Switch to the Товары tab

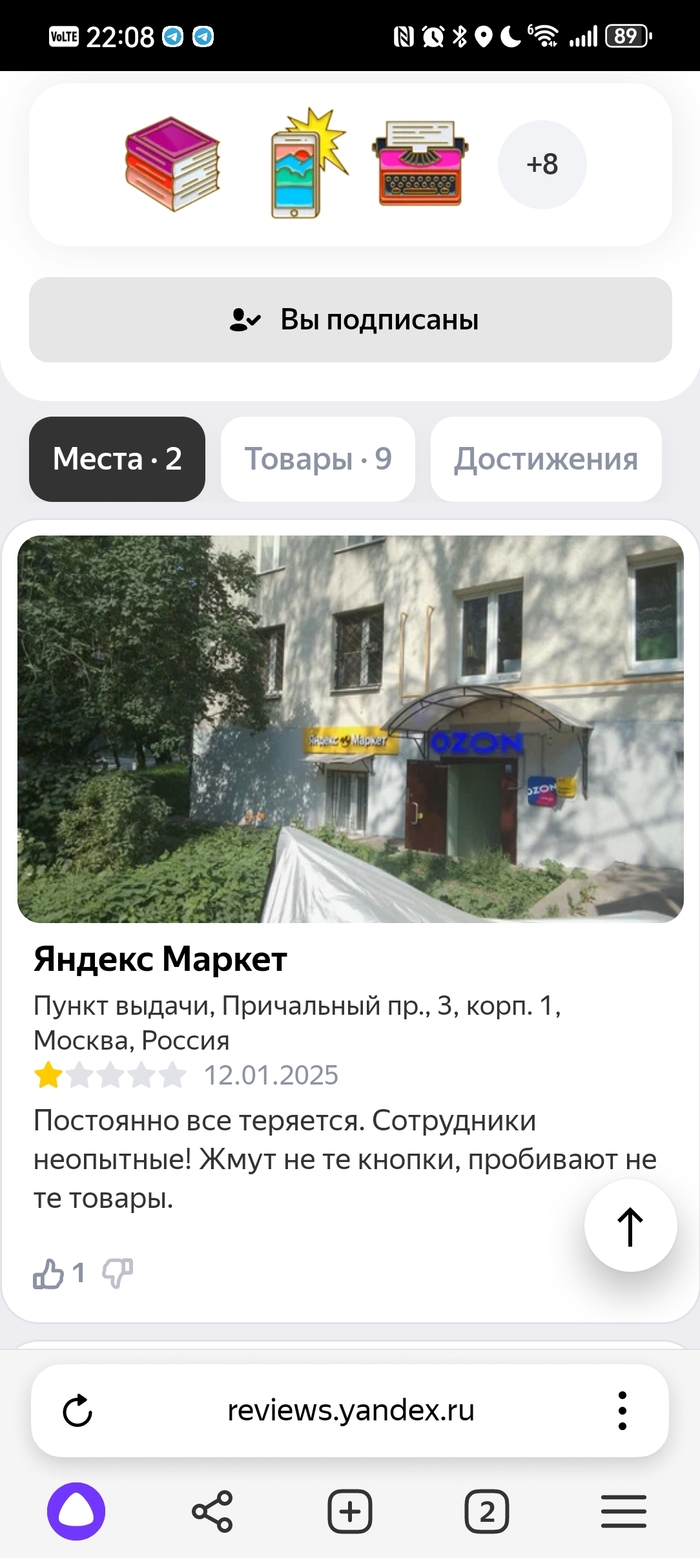point(318,459)
